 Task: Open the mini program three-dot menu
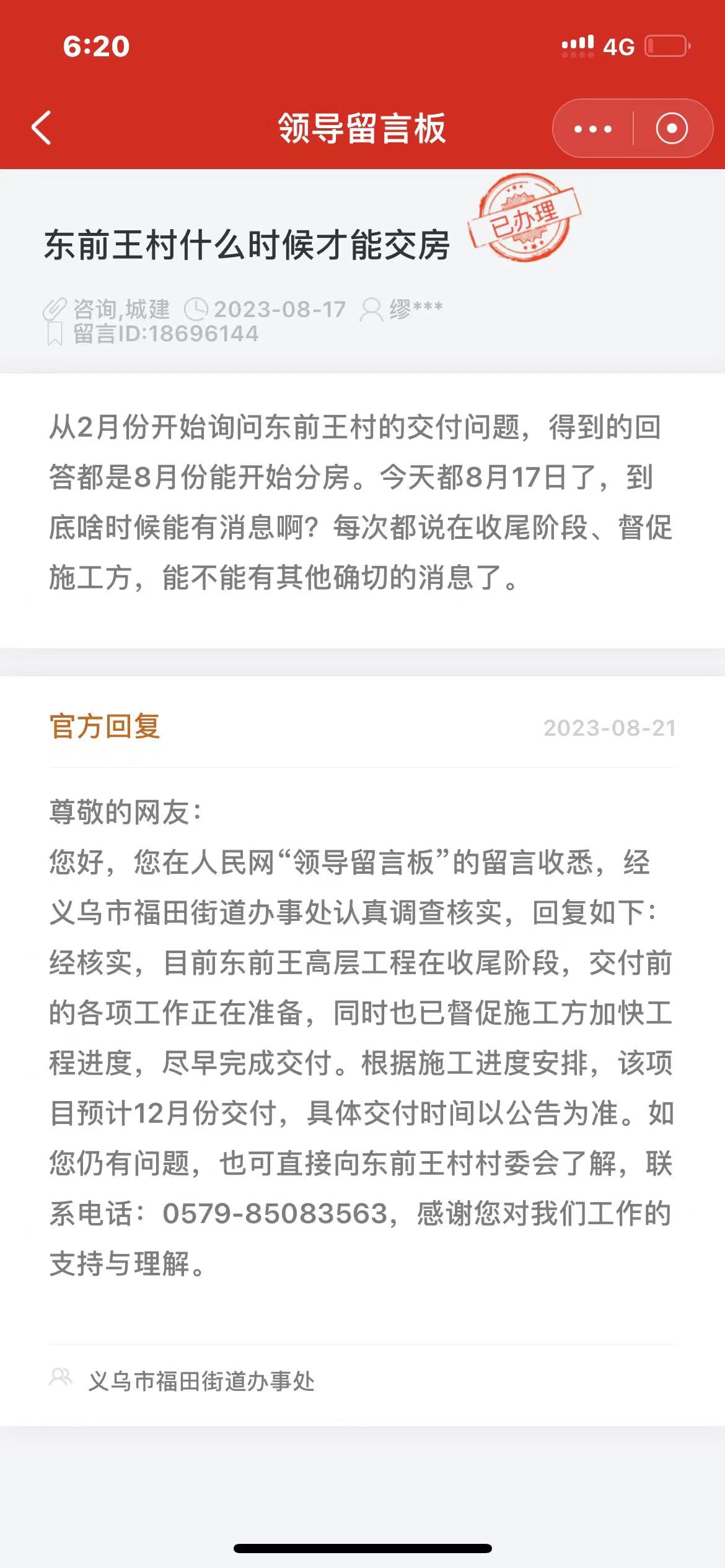pyautogui.click(x=592, y=129)
